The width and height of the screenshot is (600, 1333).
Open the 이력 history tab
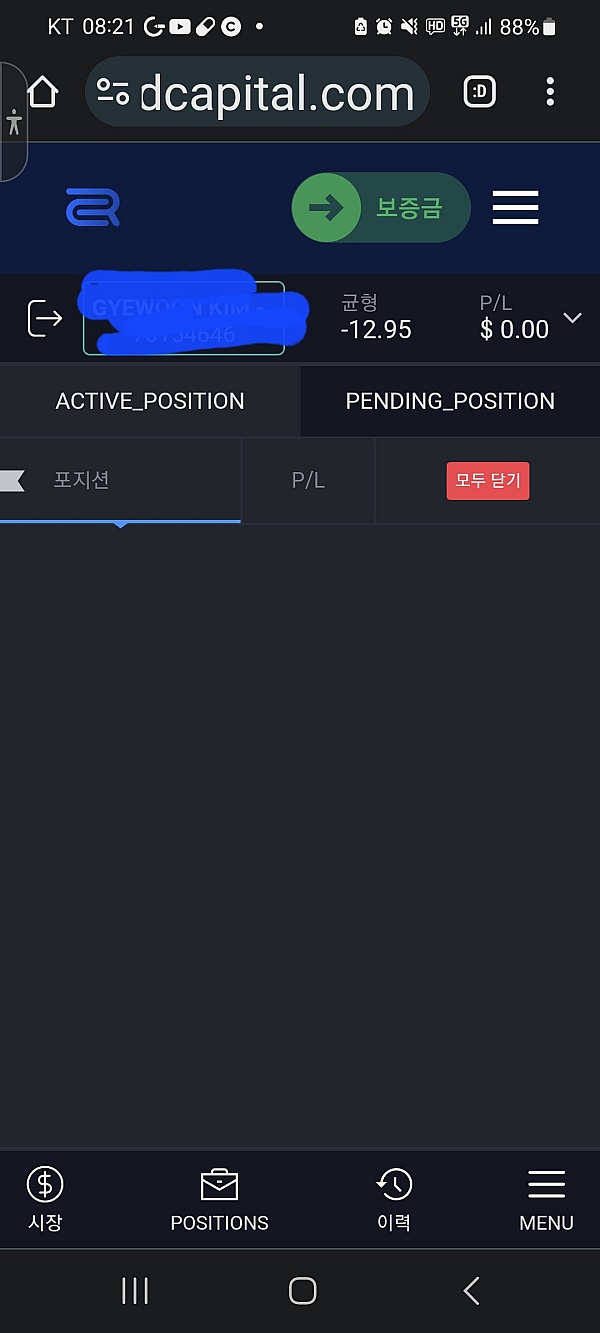(x=394, y=1199)
